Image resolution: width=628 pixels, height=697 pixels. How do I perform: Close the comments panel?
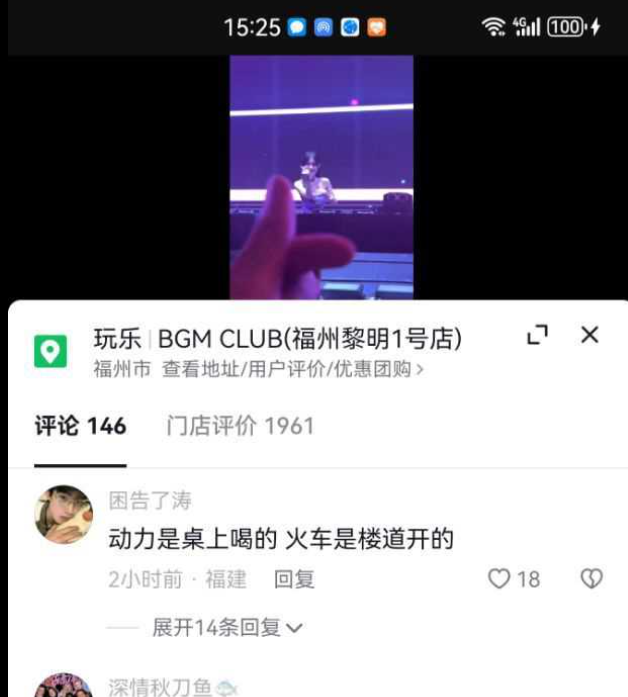[x=590, y=335]
